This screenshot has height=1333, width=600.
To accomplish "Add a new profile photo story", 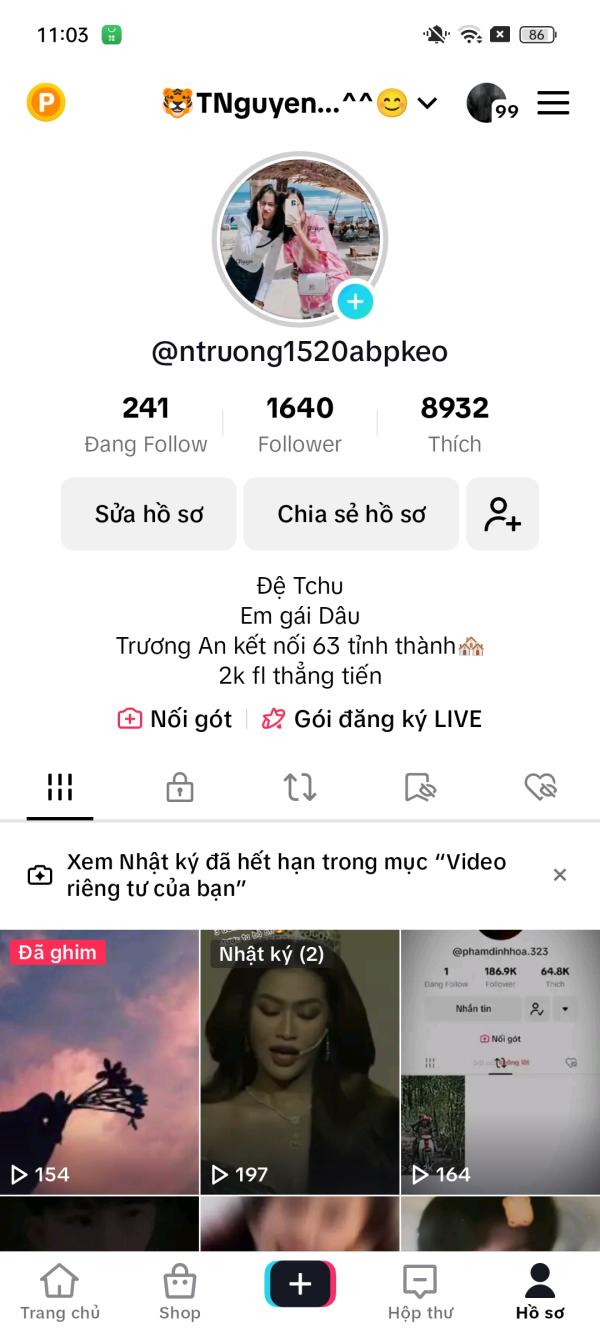I will (x=355, y=301).
